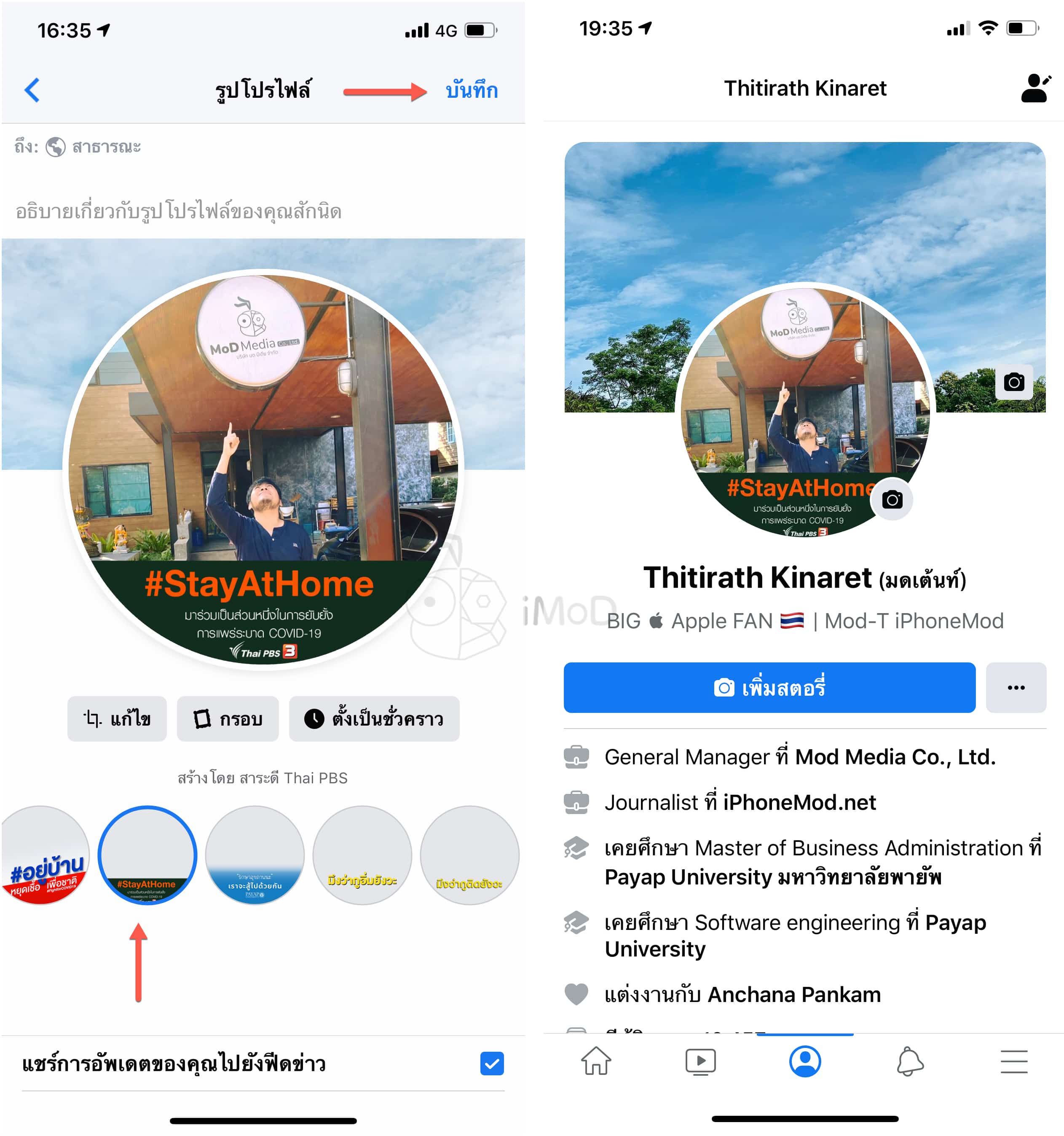Tap บันทึก to save the profile picture
1064x1136 pixels.
[472, 90]
